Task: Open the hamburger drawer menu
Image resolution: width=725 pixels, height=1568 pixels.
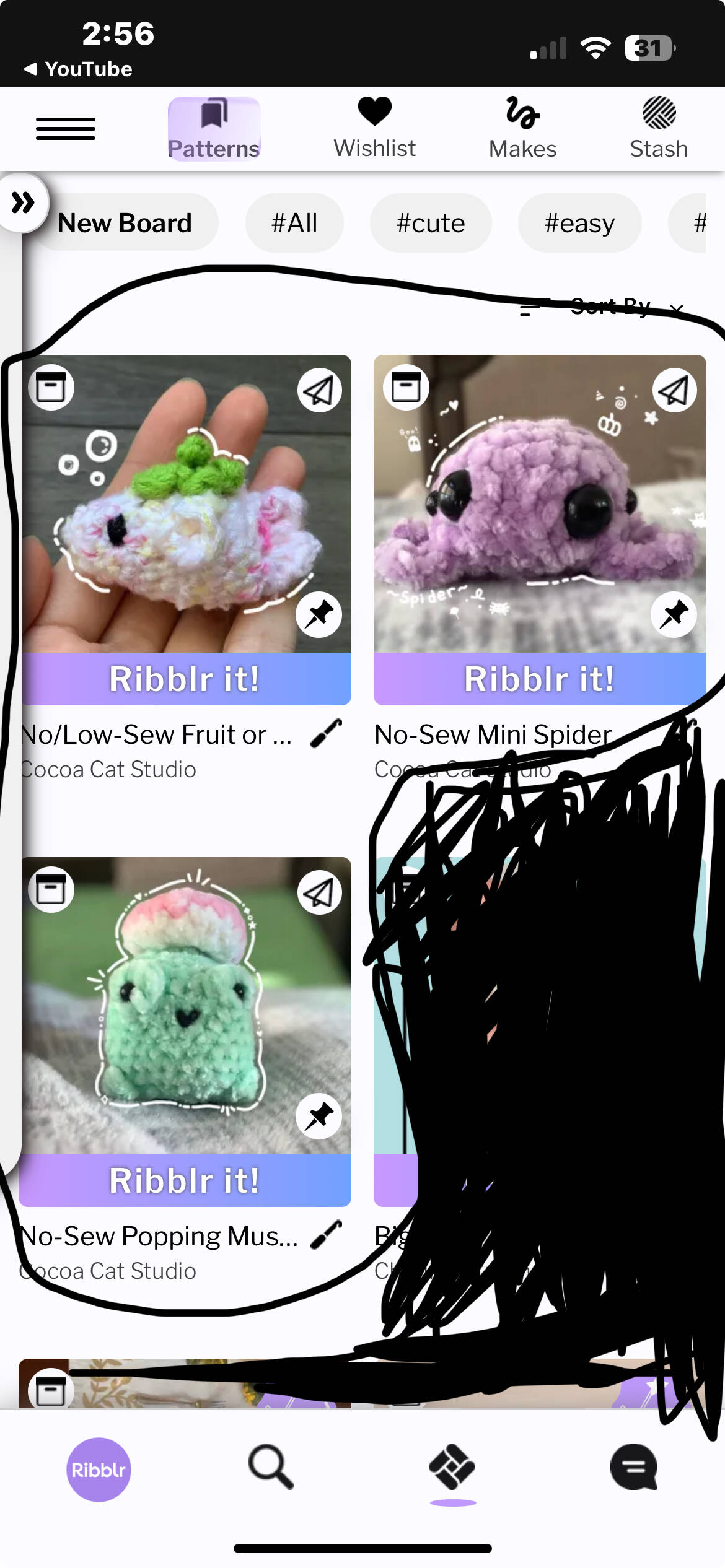Action: (65, 129)
